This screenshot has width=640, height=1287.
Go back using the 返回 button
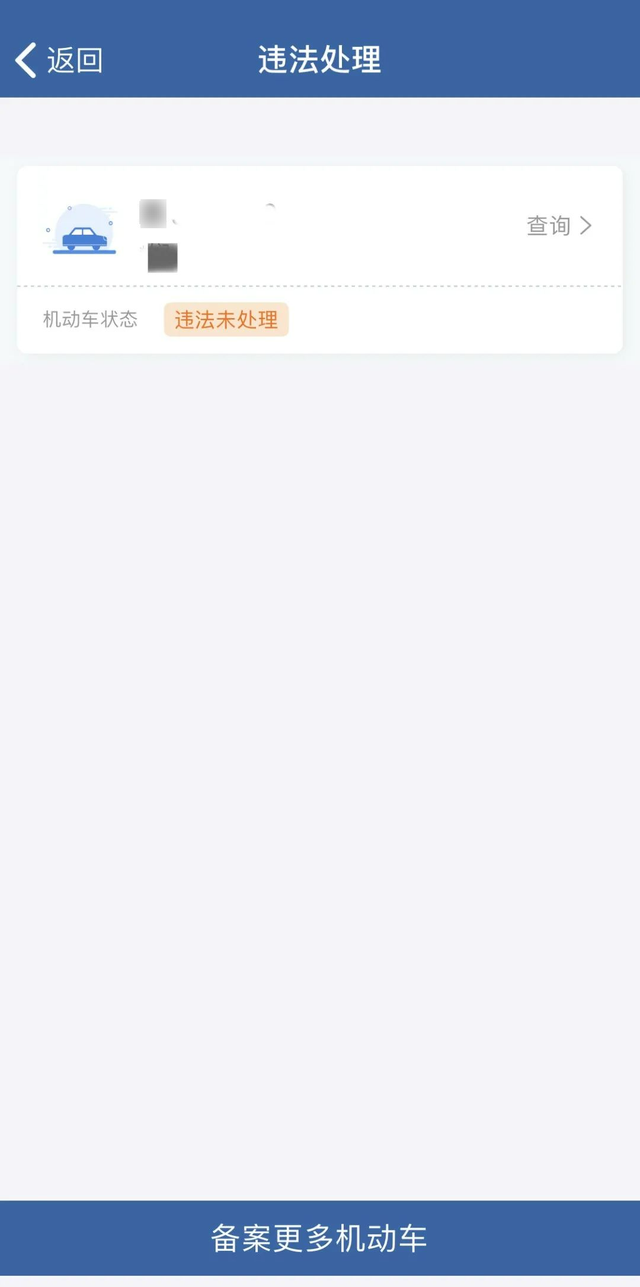click(x=58, y=60)
